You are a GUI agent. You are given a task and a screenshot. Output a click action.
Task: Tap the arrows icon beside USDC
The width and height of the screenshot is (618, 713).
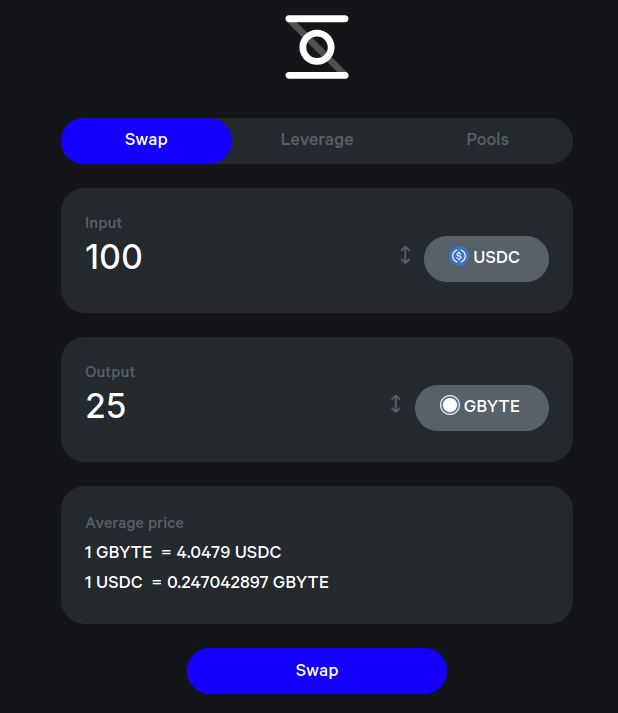[405, 256]
